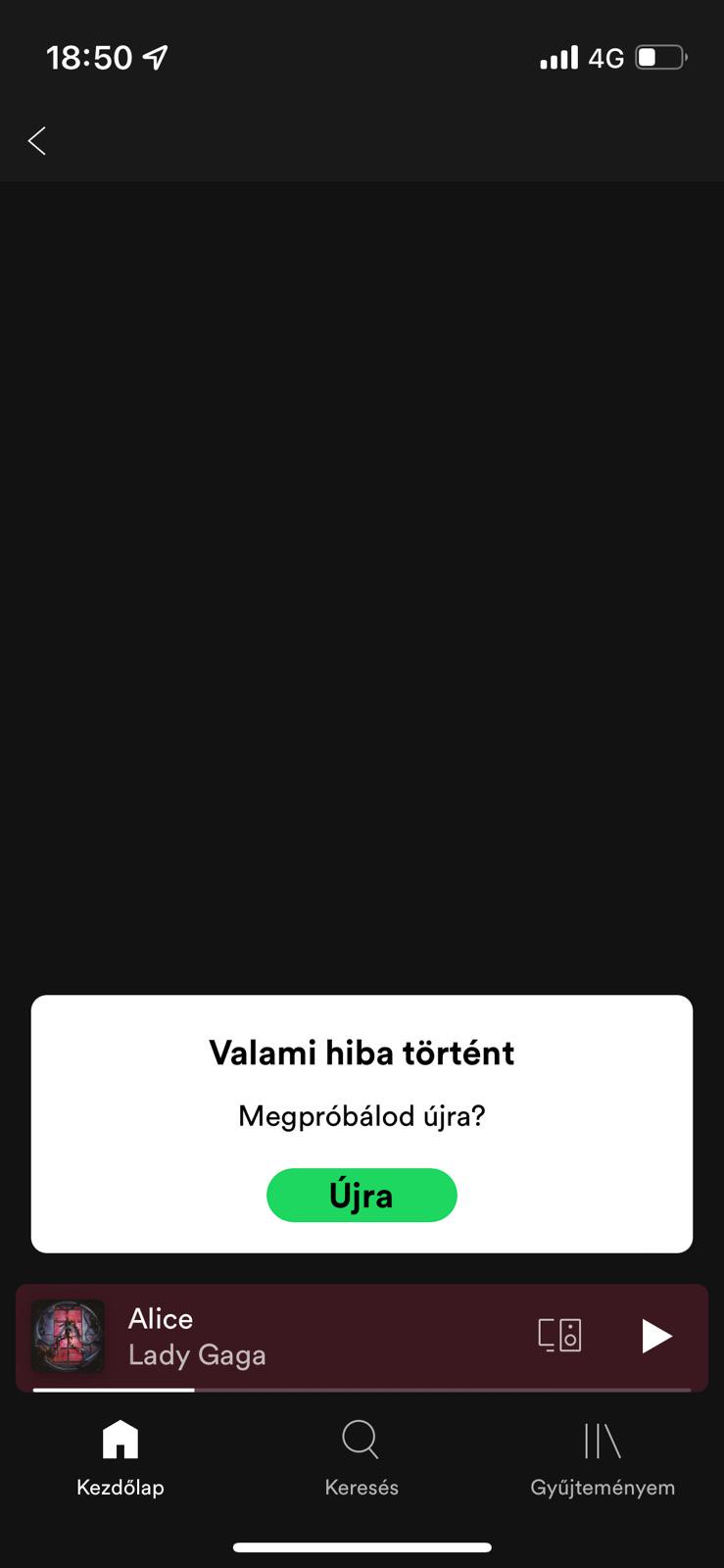724x1568 pixels.
Task: Tap the green Újra retry button
Action: (362, 1196)
